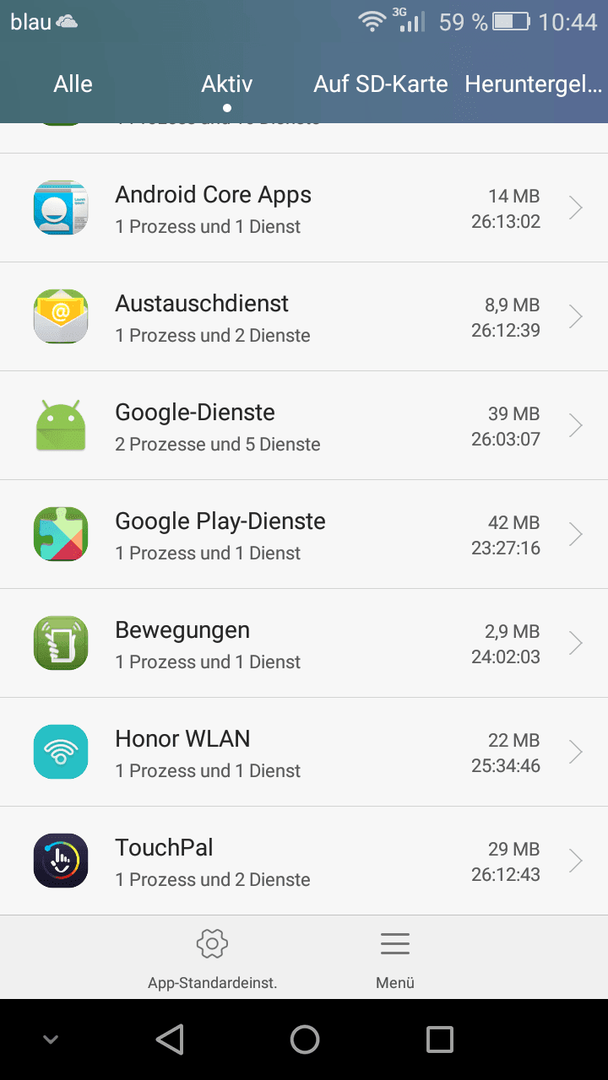This screenshot has height=1080, width=608.
Task: Select the Aktiv tab
Action: (x=227, y=84)
